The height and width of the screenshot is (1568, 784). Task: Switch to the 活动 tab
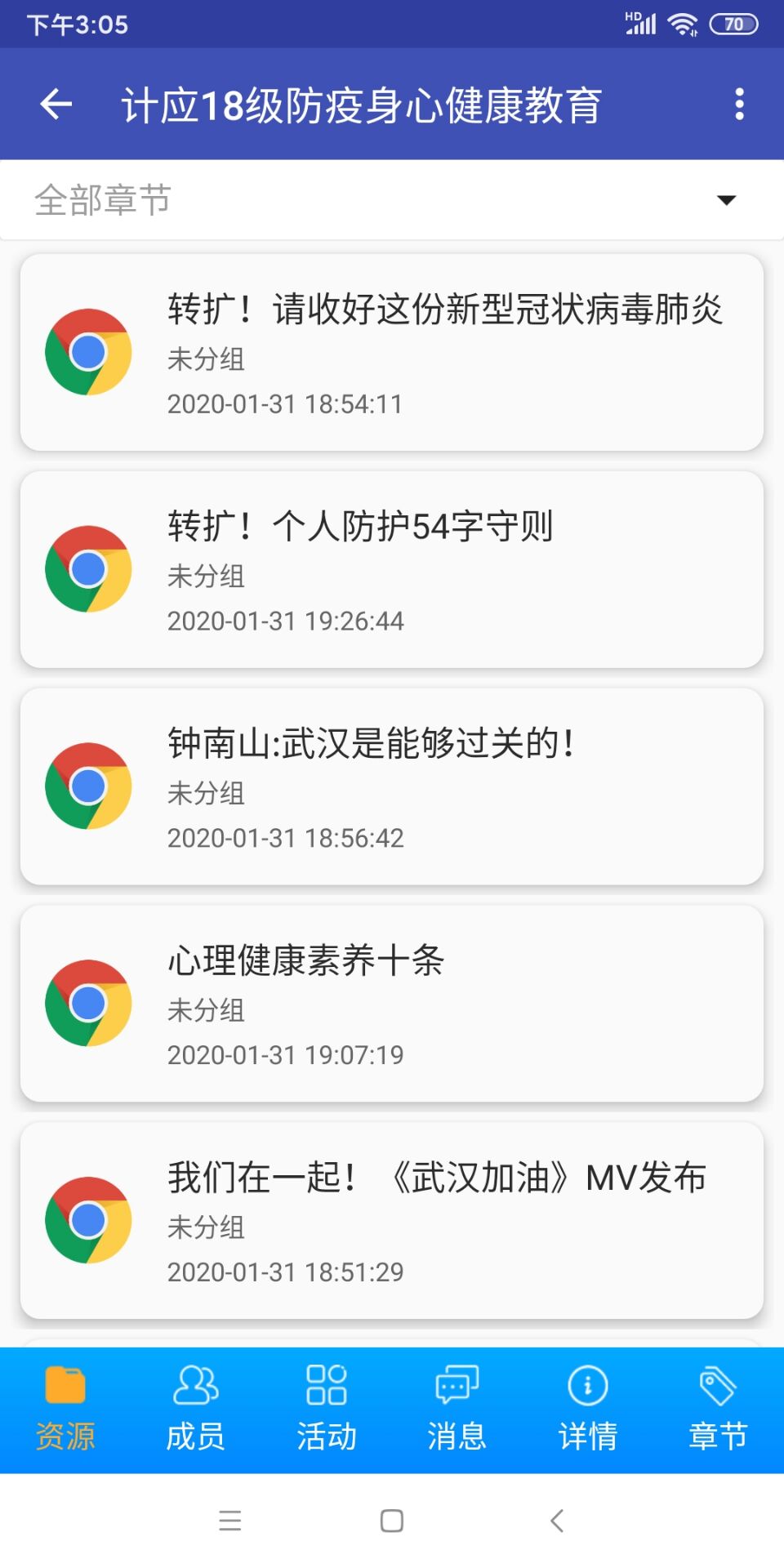(327, 1410)
